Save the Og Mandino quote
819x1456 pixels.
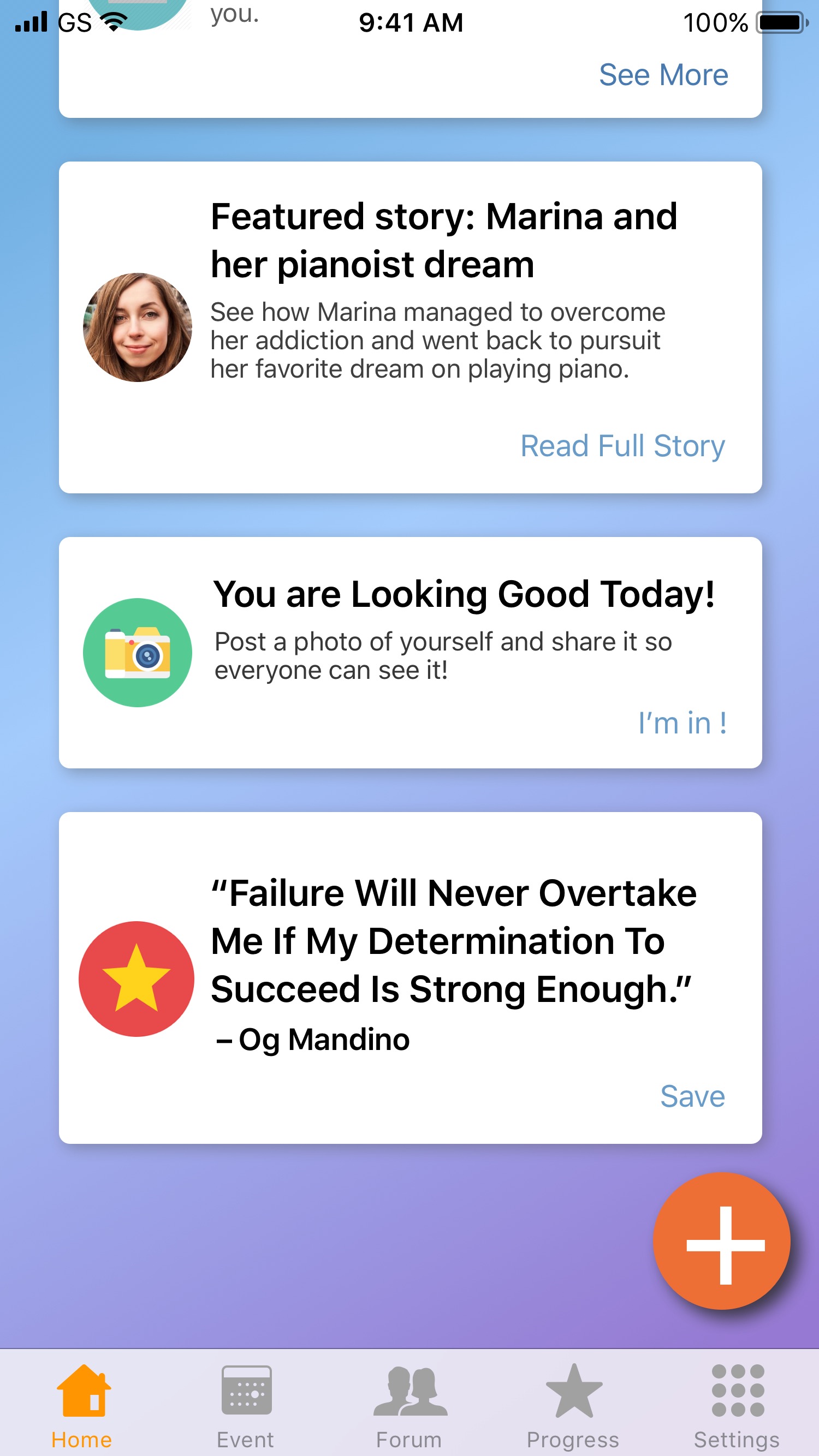(692, 1096)
